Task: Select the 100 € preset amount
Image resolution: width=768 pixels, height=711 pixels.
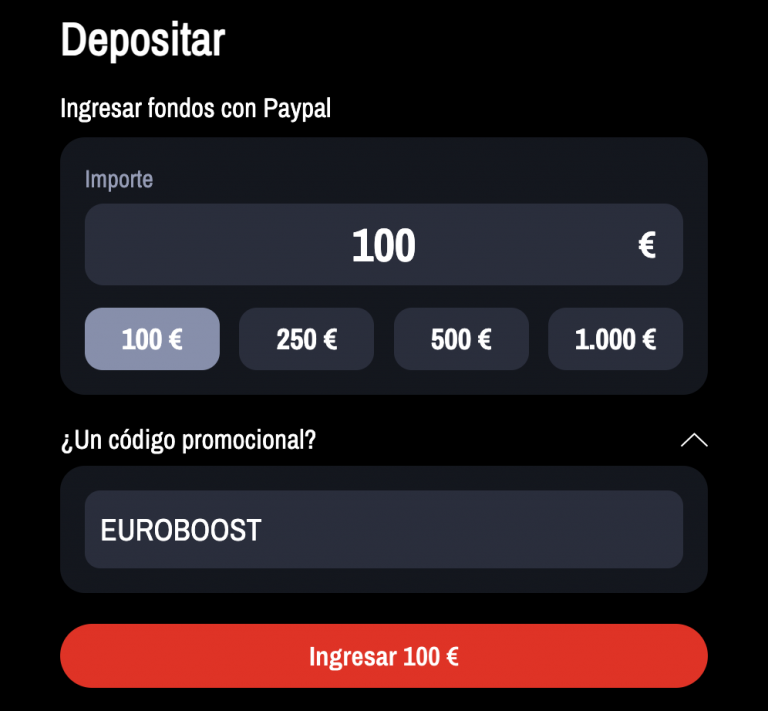Action: 152,339
